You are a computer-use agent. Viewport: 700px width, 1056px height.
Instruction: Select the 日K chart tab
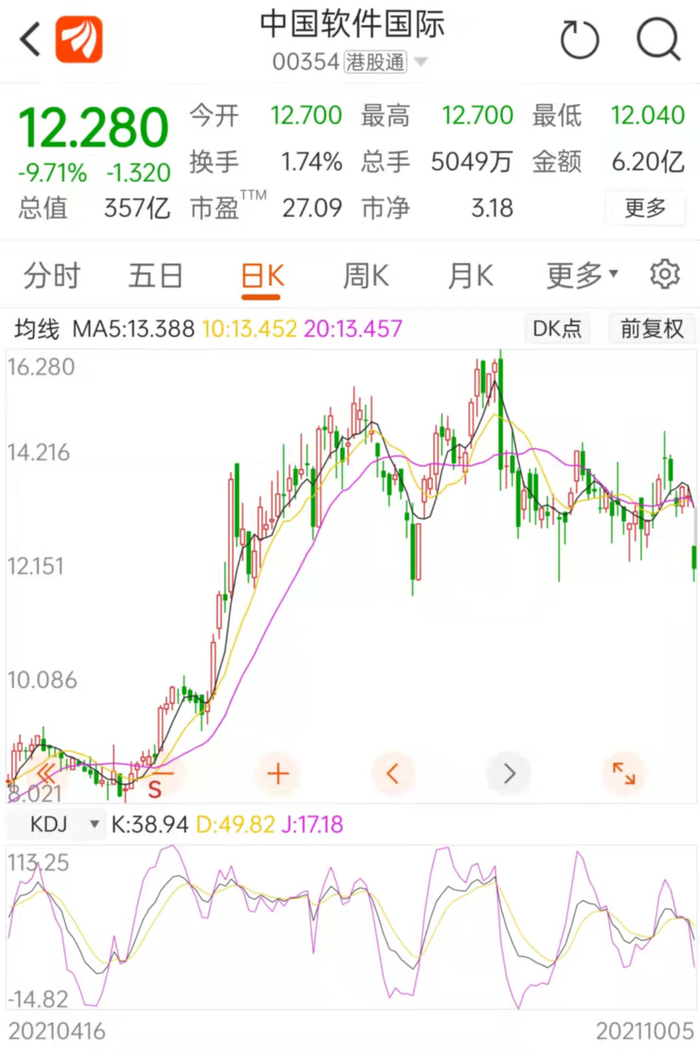point(263,276)
